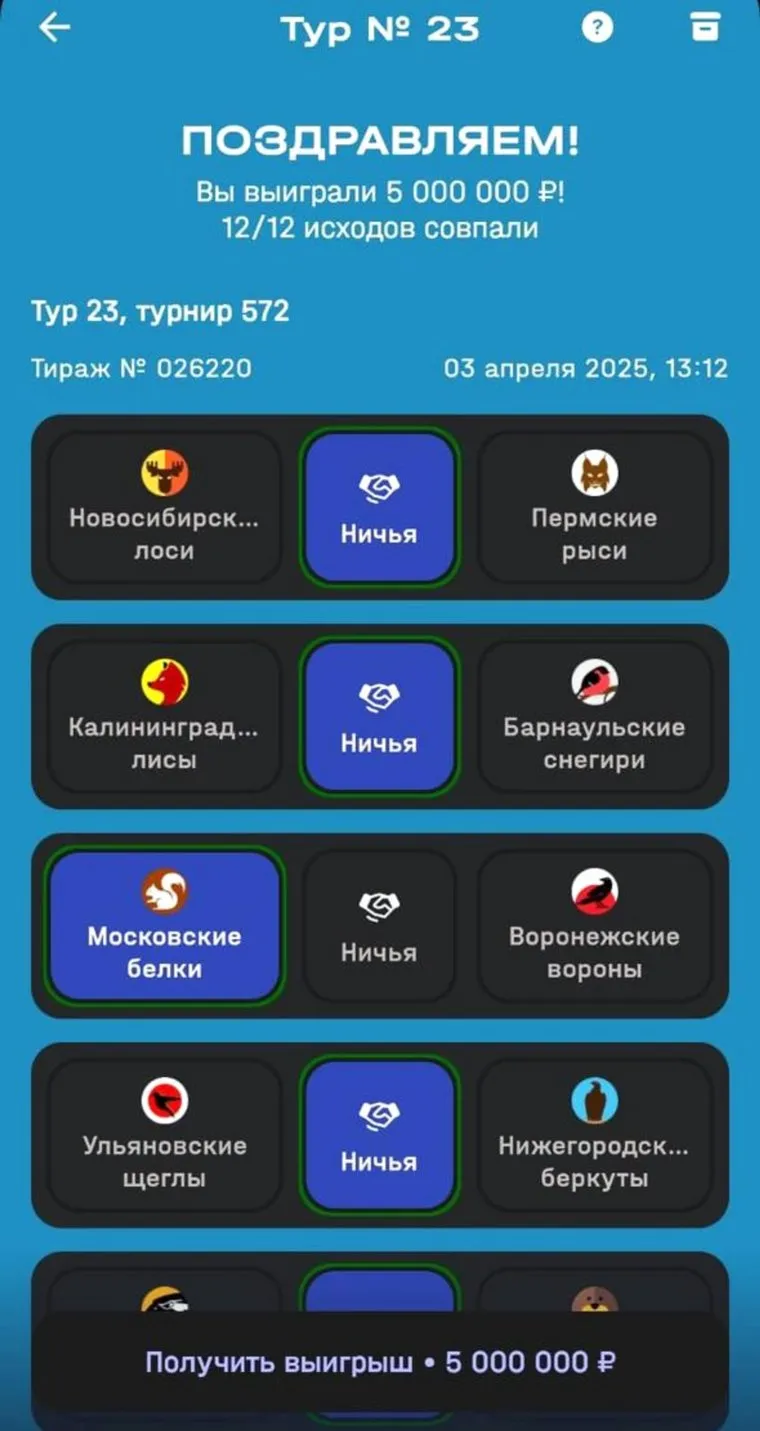The width and height of the screenshot is (760, 1431).
Task: Choose Нижегородские беркуты to win
Action: point(594,1135)
